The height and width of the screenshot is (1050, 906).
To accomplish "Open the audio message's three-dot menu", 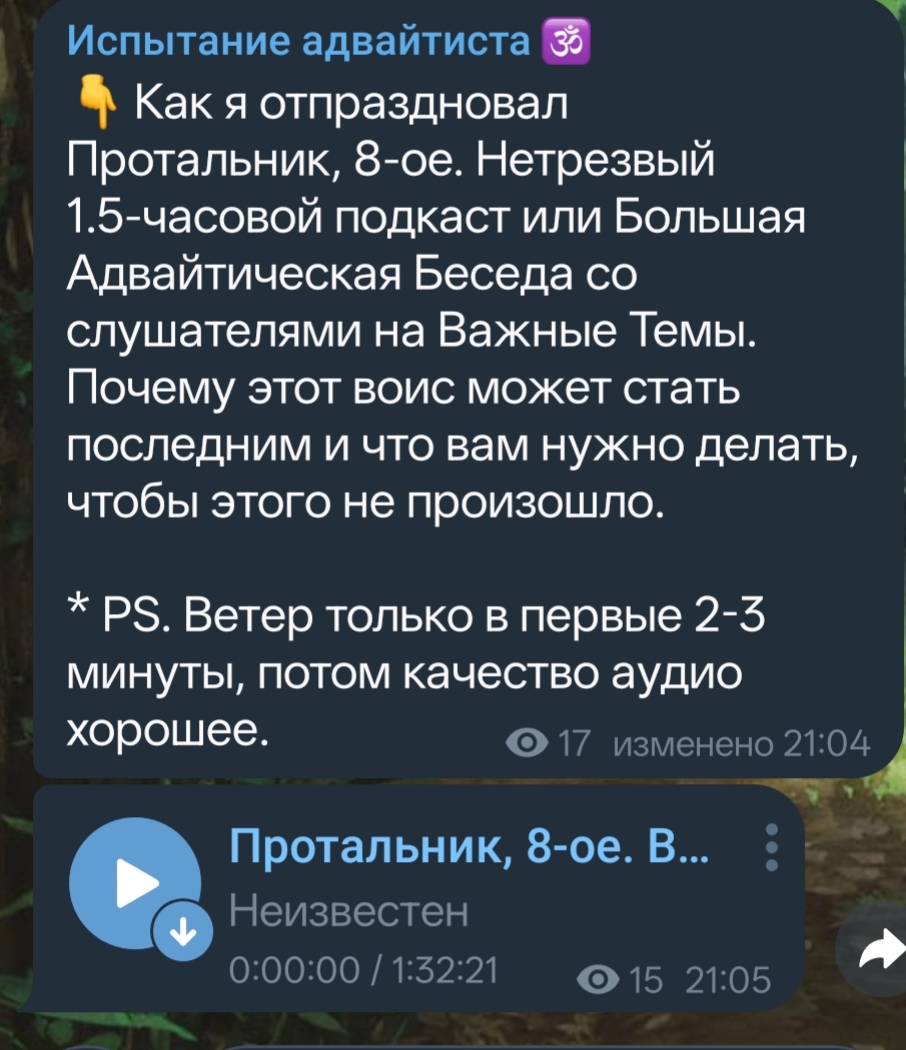I will [x=770, y=846].
